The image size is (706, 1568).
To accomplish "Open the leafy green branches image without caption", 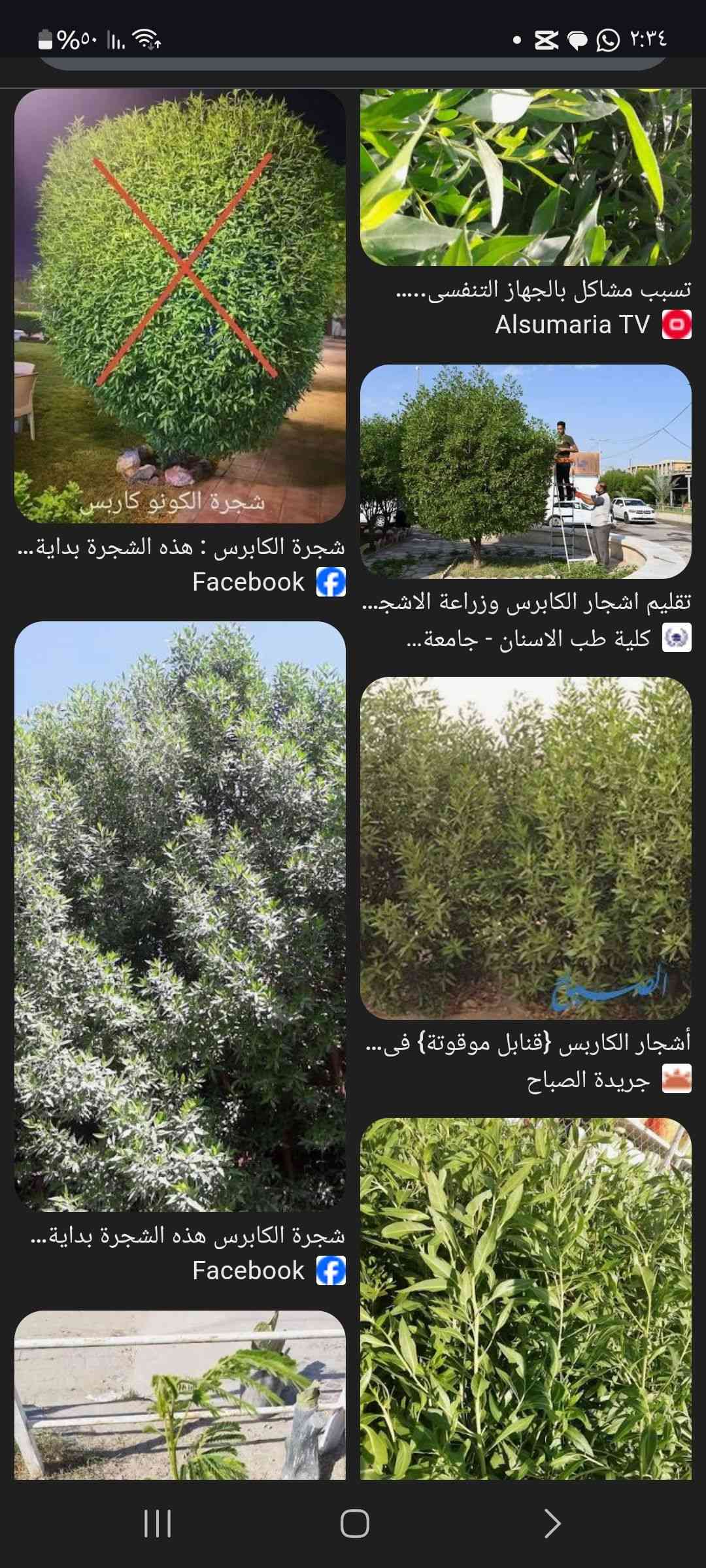I will (526, 1298).
